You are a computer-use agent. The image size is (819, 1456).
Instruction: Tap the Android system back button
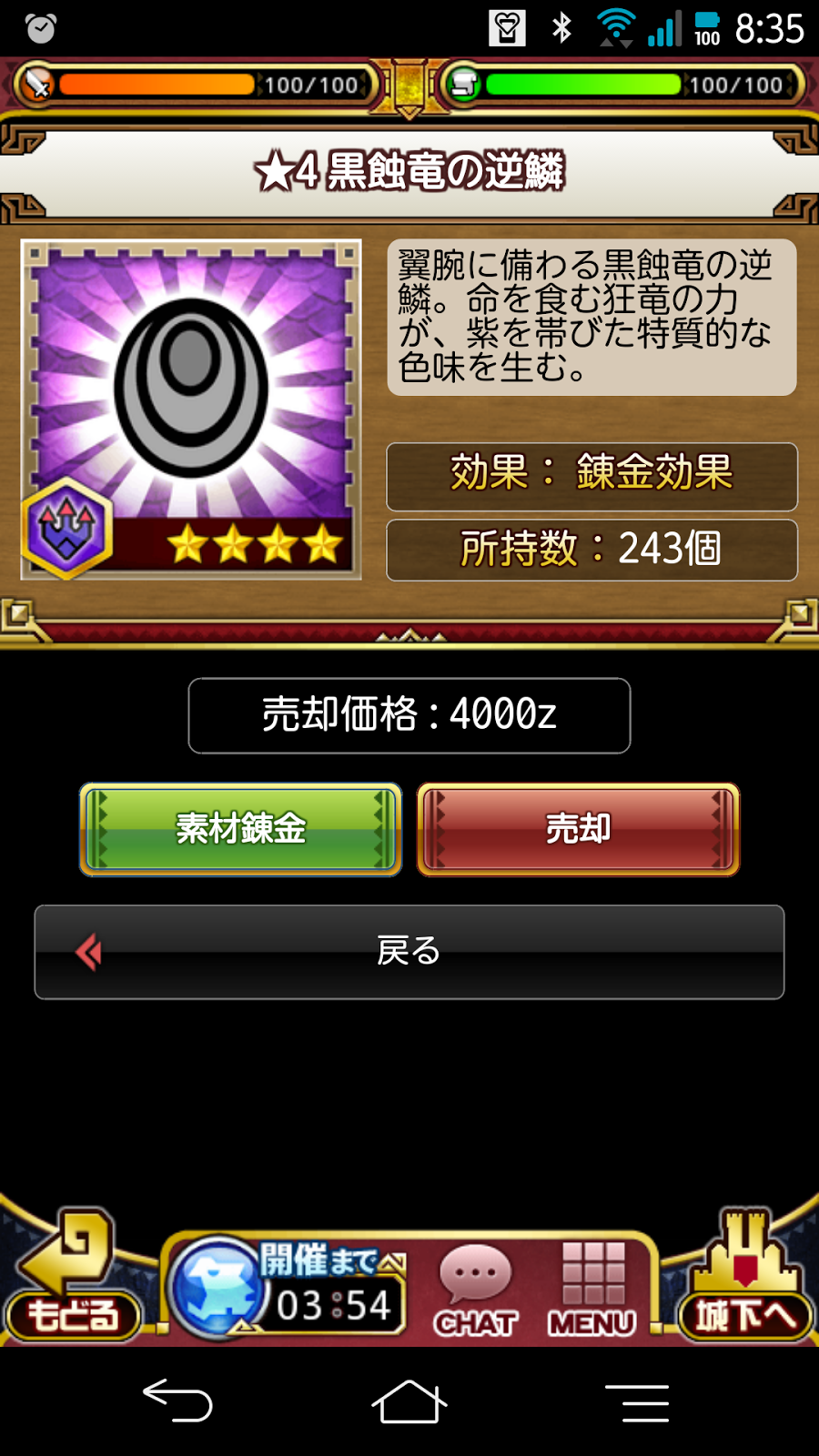pyautogui.click(x=177, y=1401)
